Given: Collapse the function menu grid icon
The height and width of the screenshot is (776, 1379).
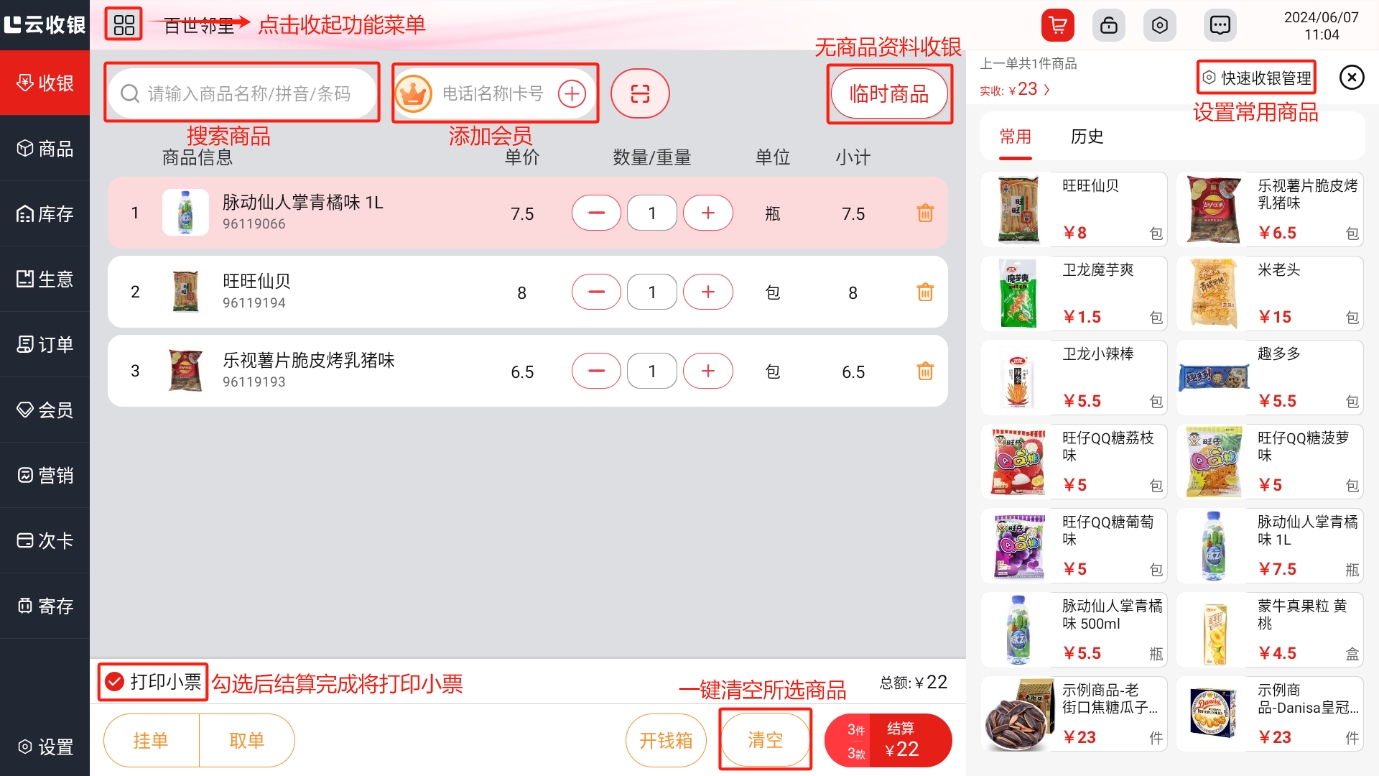Looking at the screenshot, I should 124,25.
